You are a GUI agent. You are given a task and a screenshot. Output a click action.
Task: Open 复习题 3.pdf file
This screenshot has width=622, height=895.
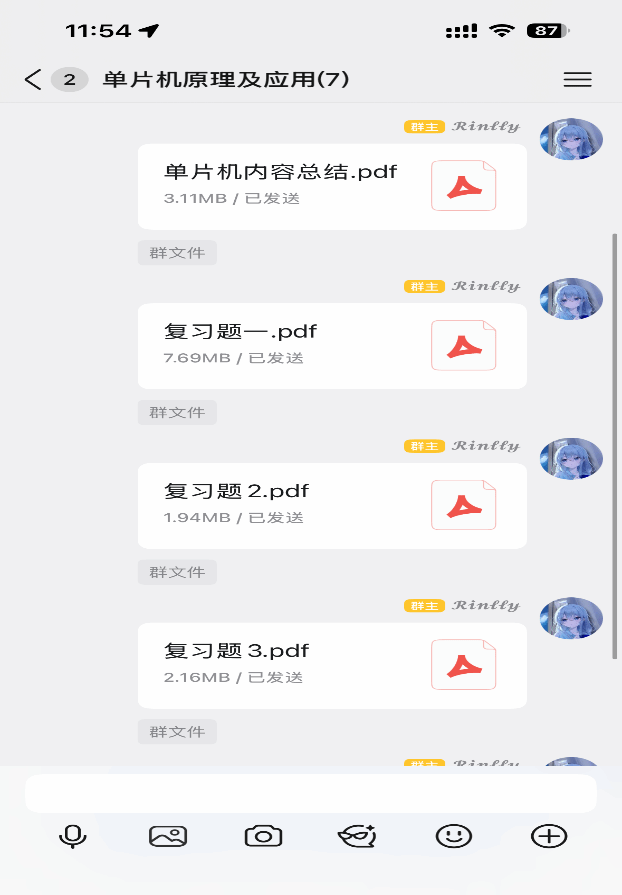click(332, 665)
